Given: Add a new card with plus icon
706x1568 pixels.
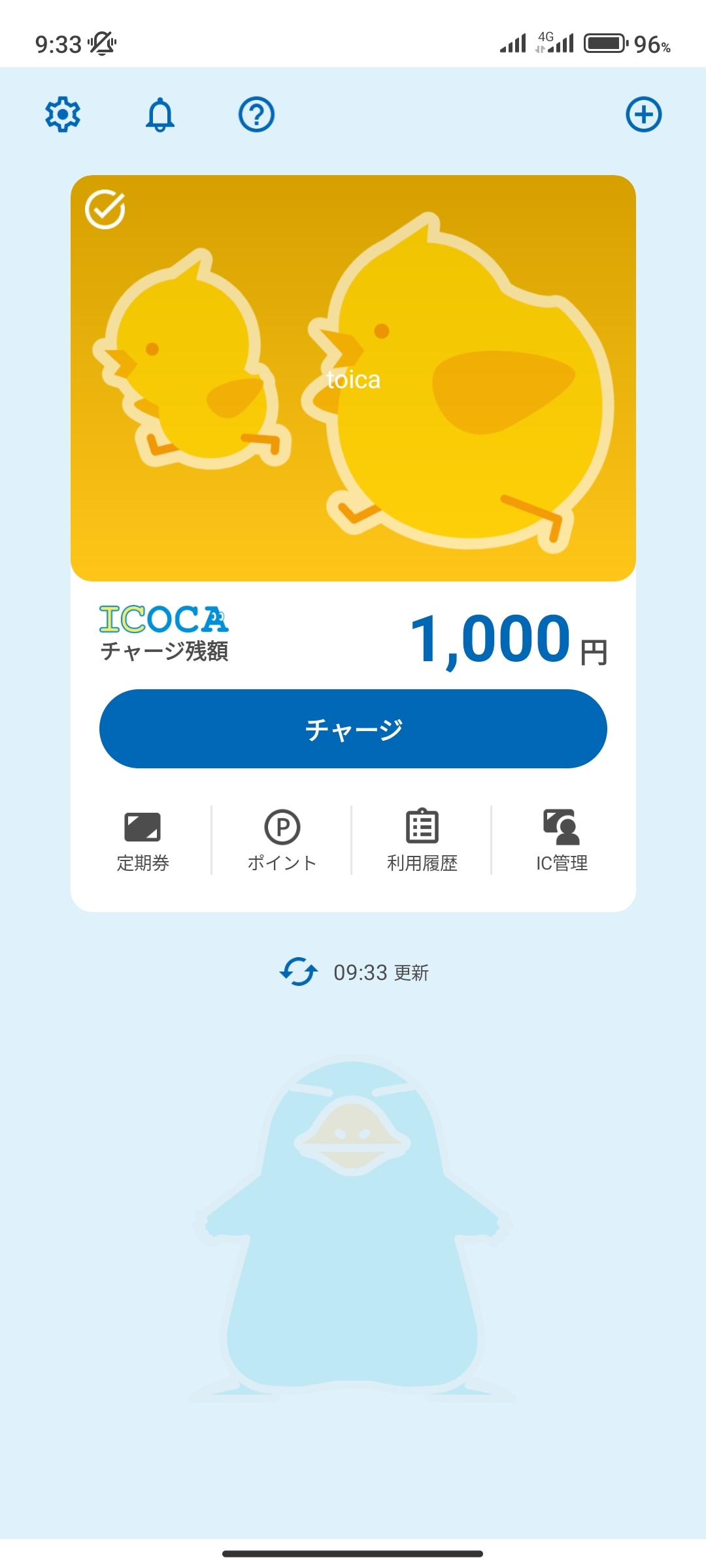Looking at the screenshot, I should click(644, 114).
